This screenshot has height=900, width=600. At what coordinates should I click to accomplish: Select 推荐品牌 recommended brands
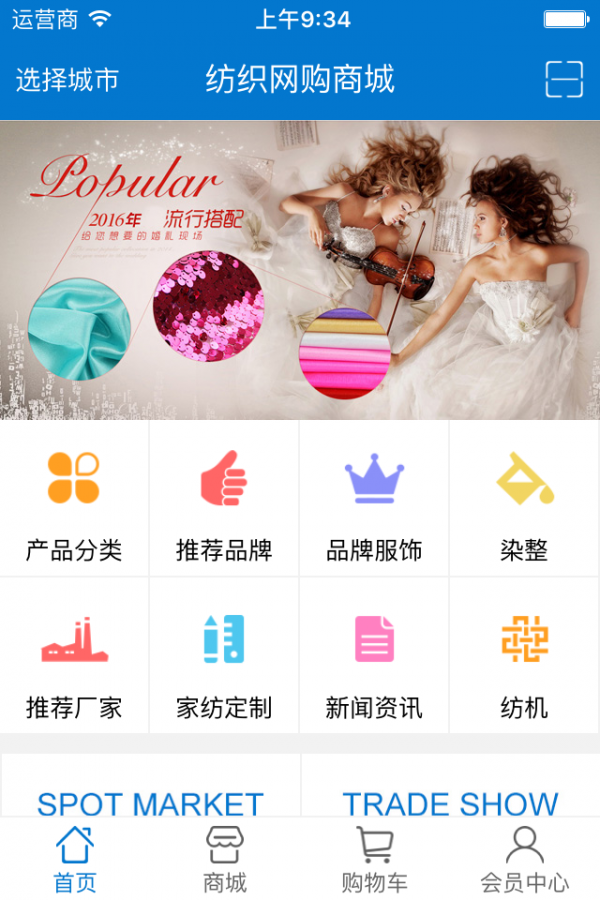224,500
